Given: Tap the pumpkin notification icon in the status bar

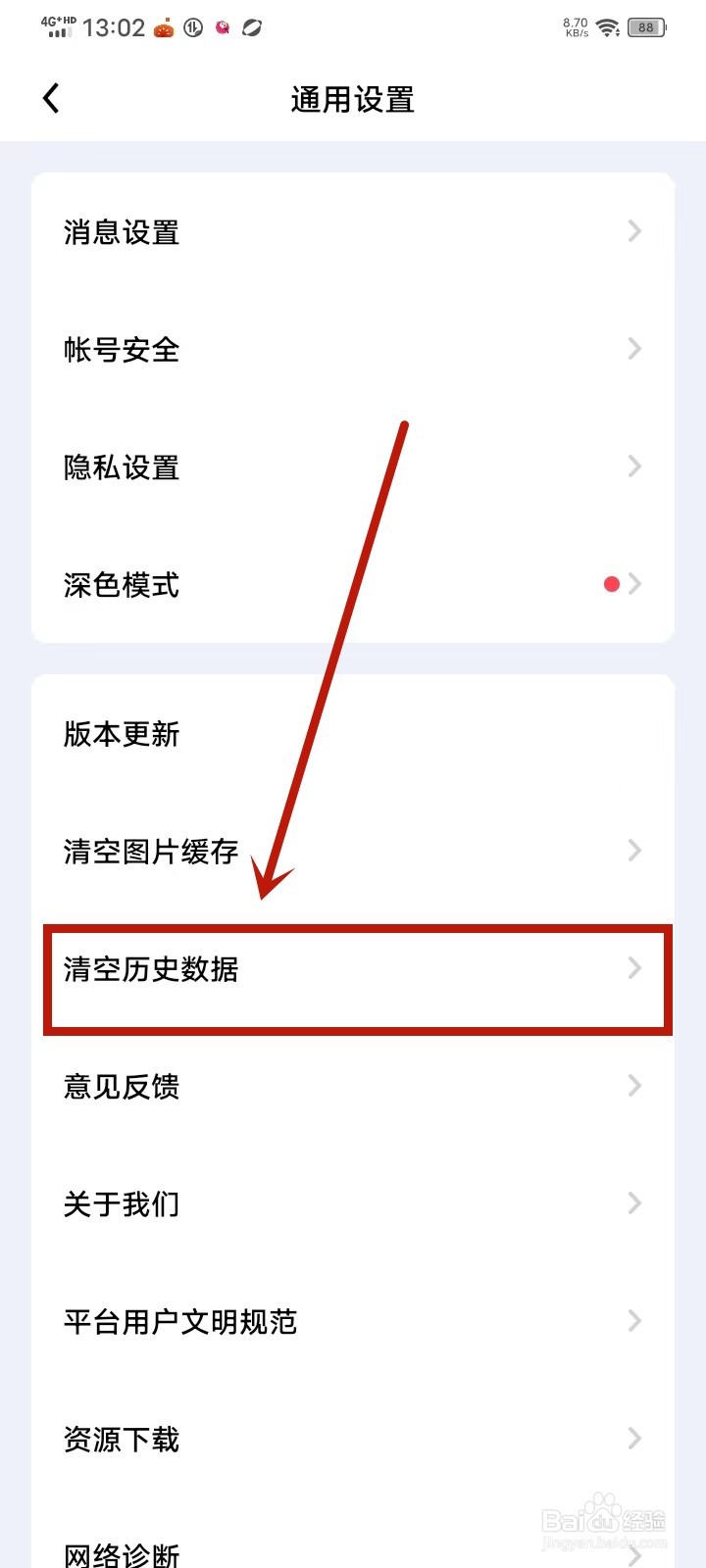Looking at the screenshot, I should pyautogui.click(x=163, y=27).
